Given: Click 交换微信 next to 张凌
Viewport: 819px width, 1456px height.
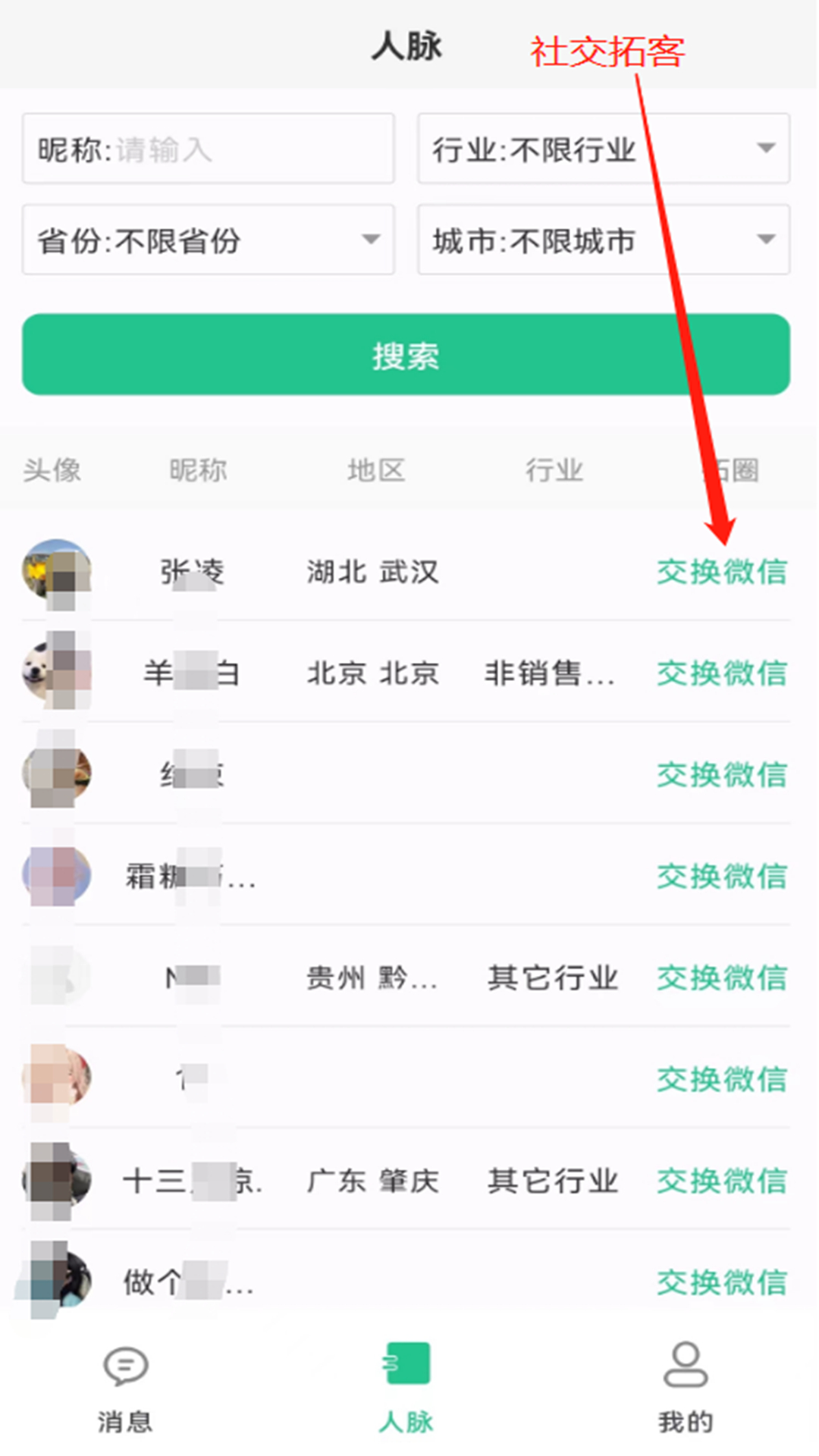Looking at the screenshot, I should click(x=721, y=573).
